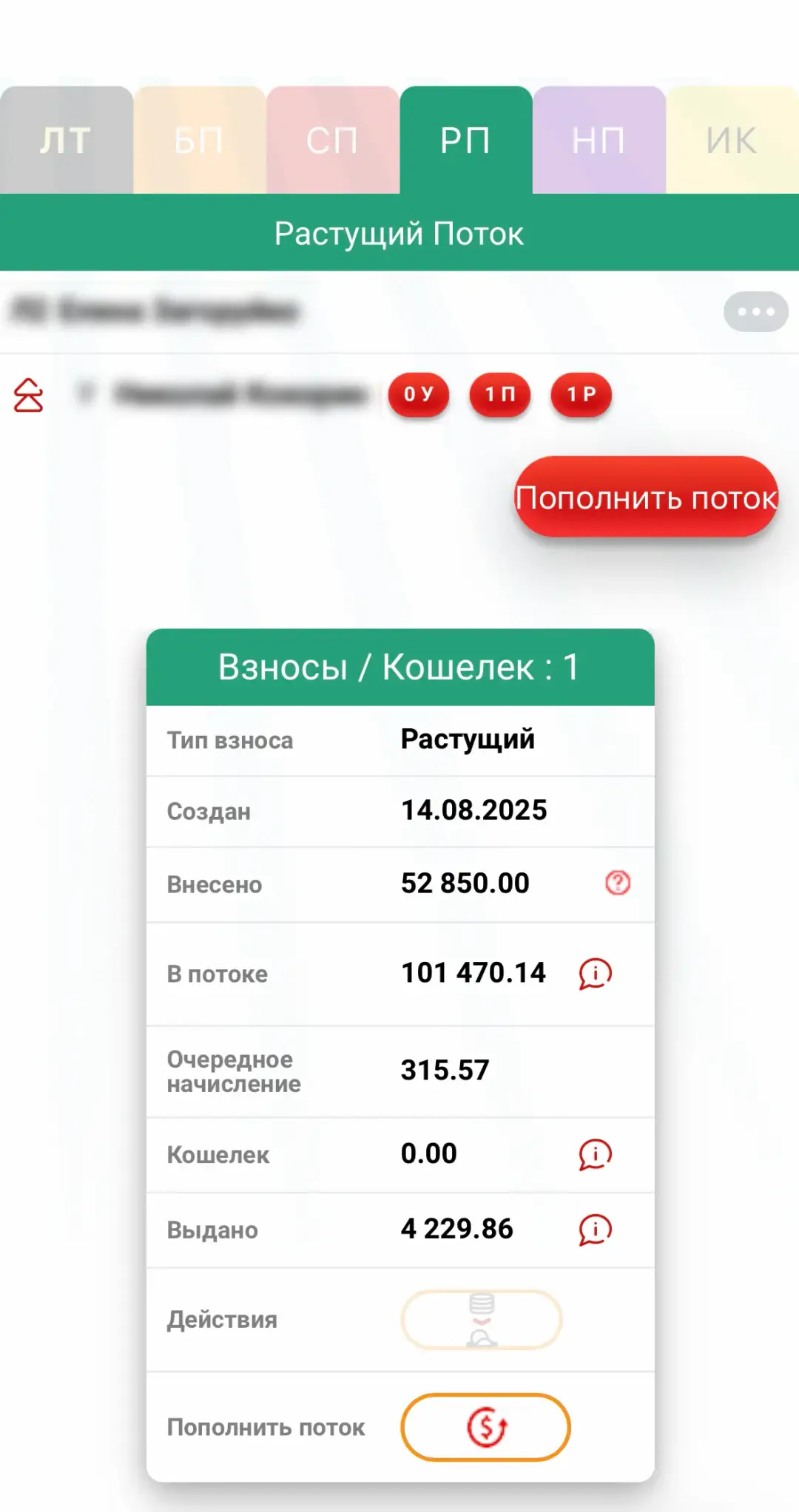Tap the orange dollar top-up button
This screenshot has height=1512, width=799.
(x=485, y=1427)
